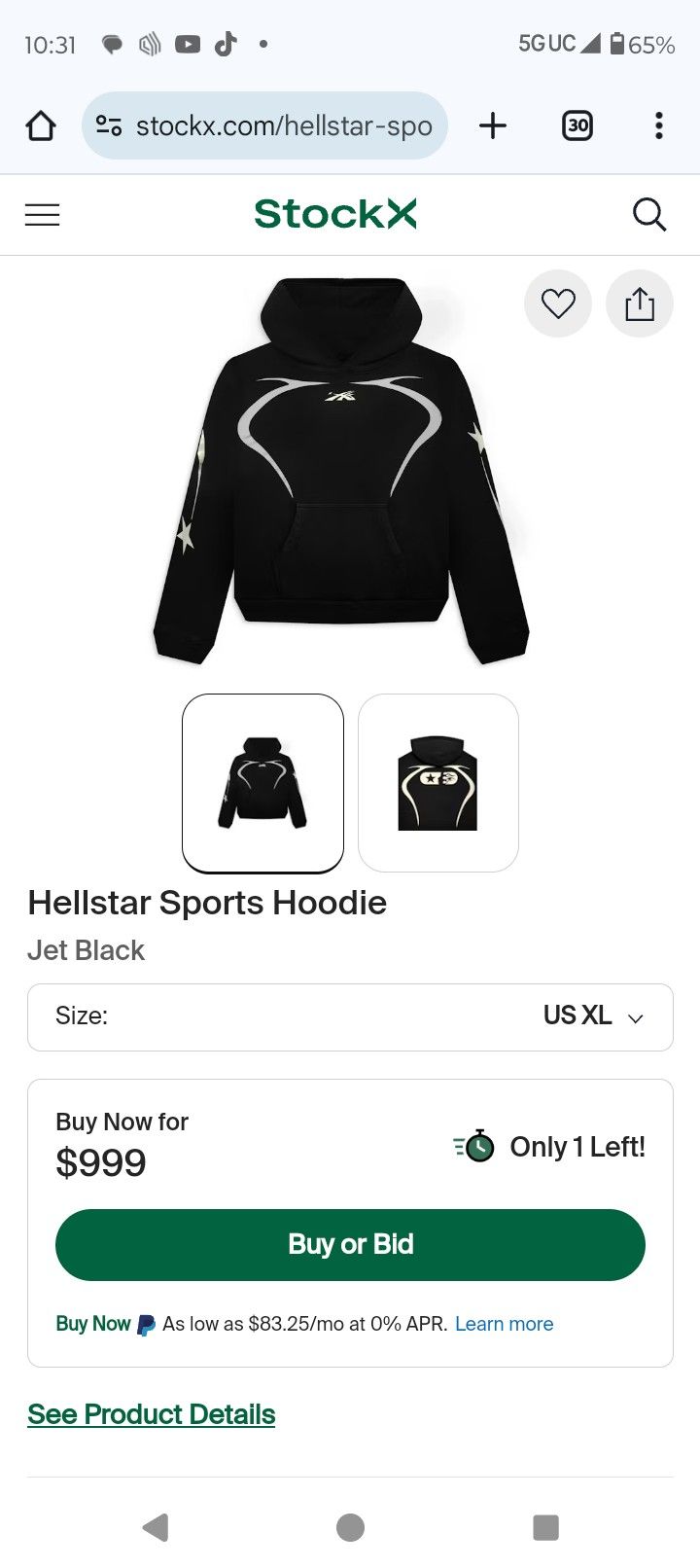700x1568 pixels.
Task: Go to the browser home page
Action: click(x=41, y=125)
